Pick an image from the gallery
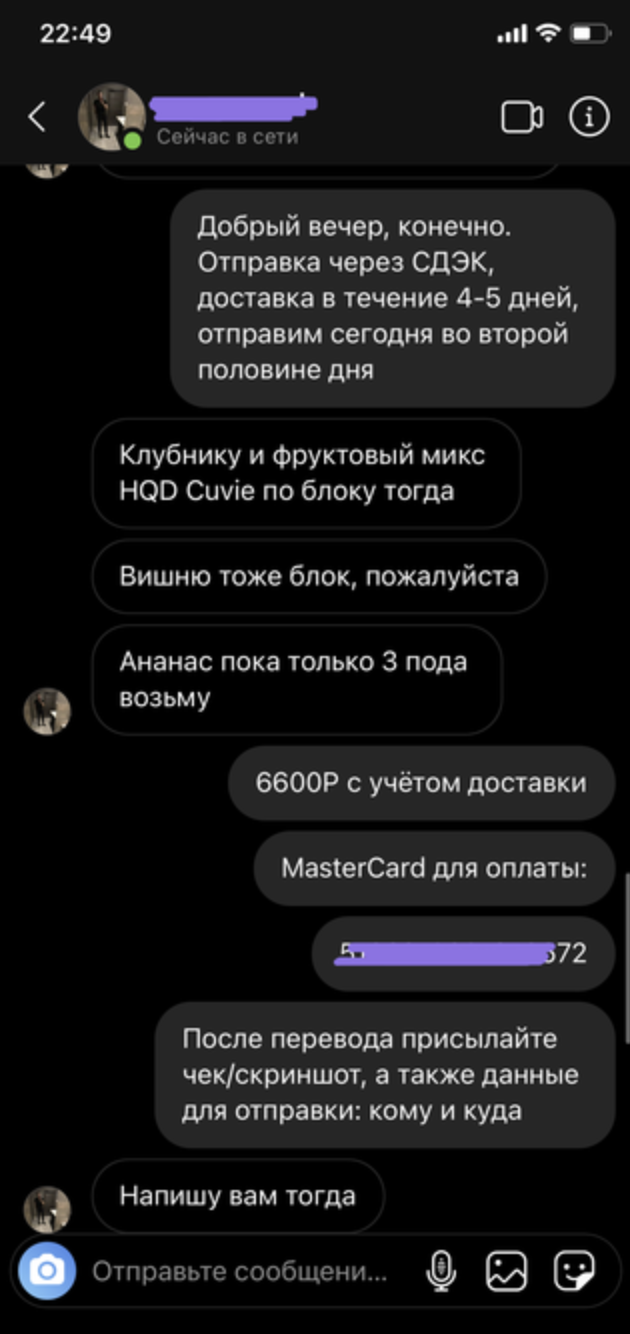The height and width of the screenshot is (1334, 630). [506, 1272]
